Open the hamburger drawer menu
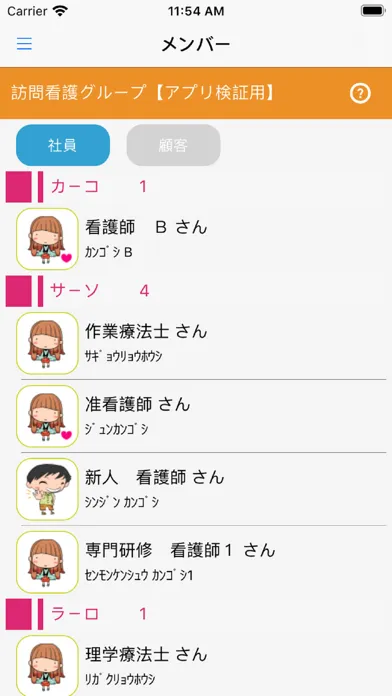Image resolution: width=392 pixels, height=696 pixels. [x=24, y=44]
